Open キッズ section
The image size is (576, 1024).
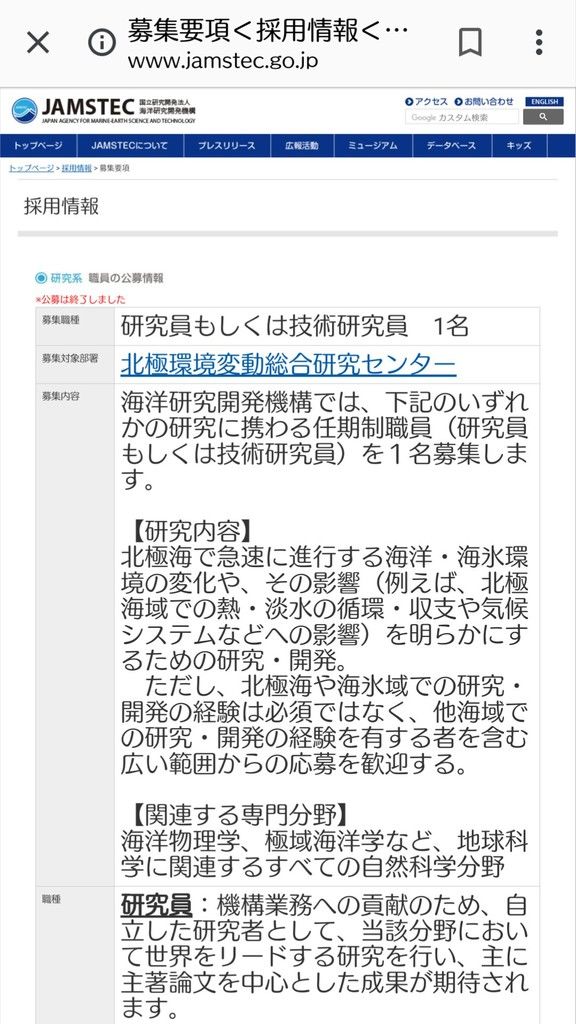click(519, 146)
